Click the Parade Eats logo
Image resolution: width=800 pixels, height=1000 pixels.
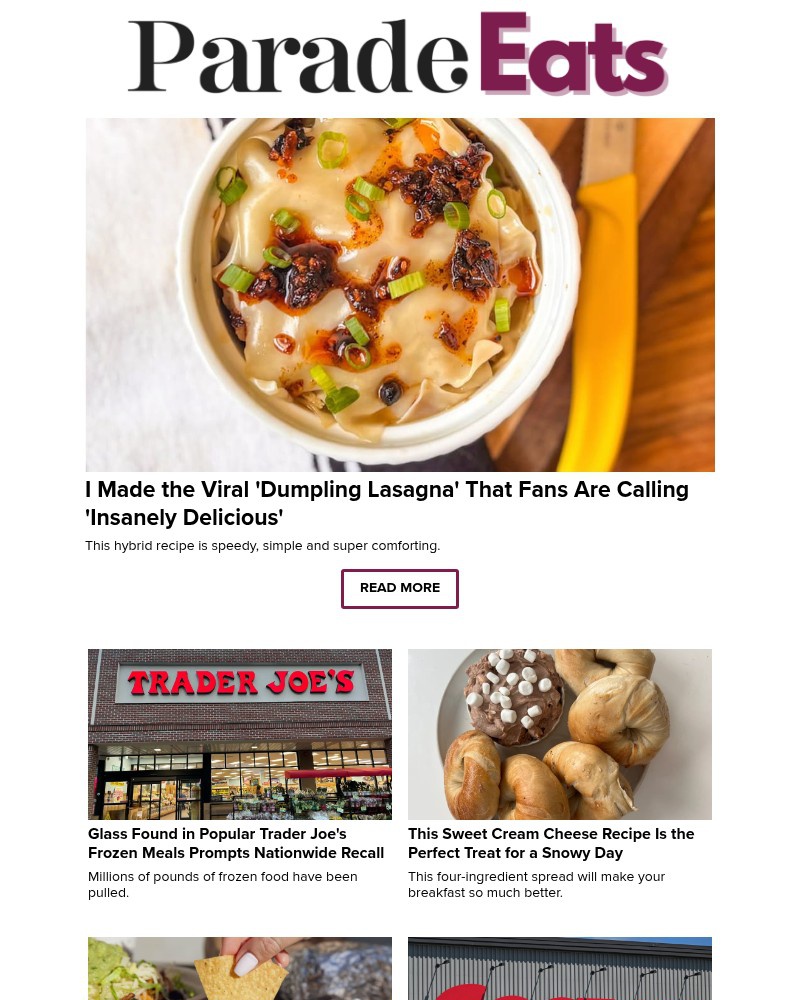tap(400, 55)
